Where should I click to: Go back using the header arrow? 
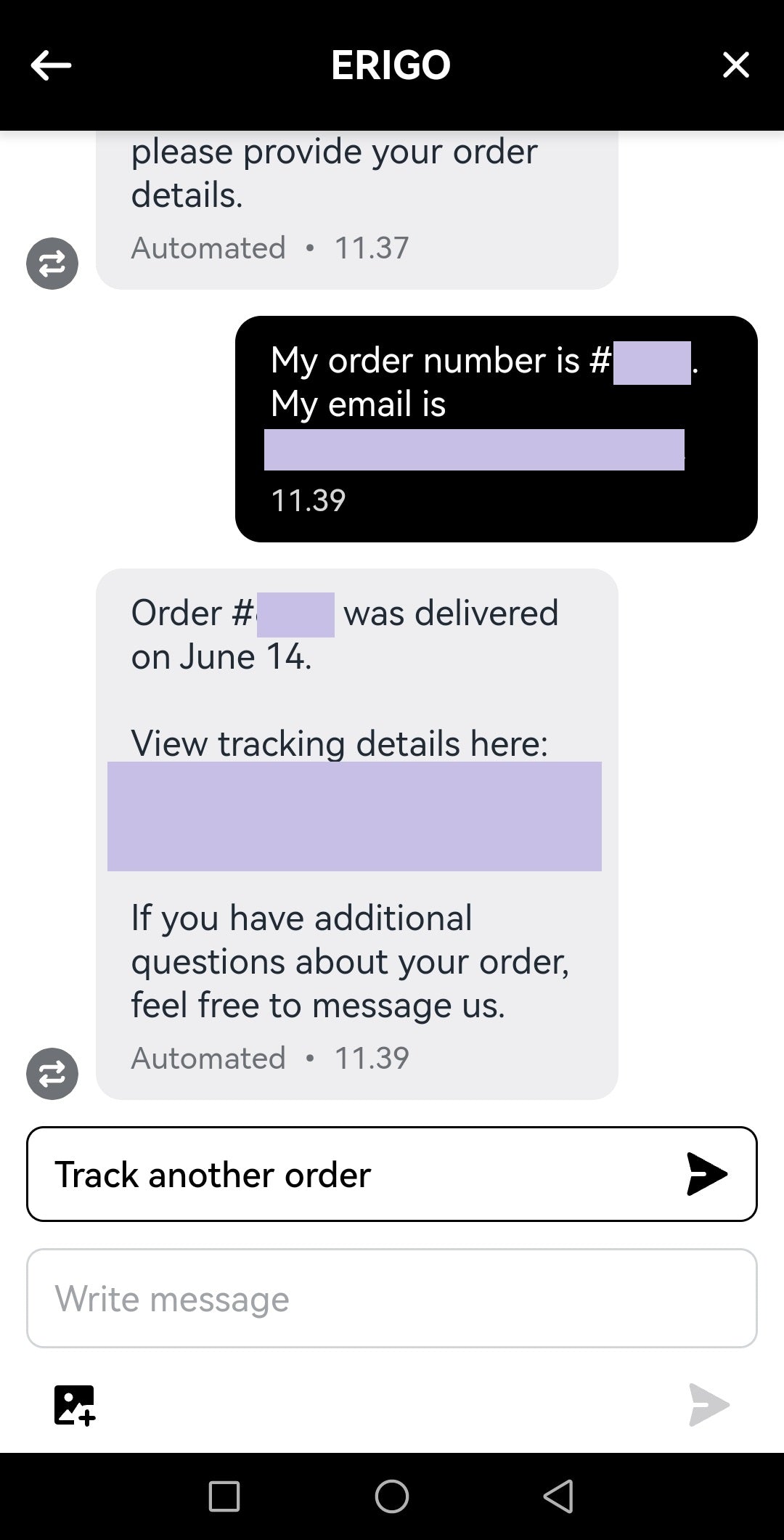pyautogui.click(x=51, y=65)
